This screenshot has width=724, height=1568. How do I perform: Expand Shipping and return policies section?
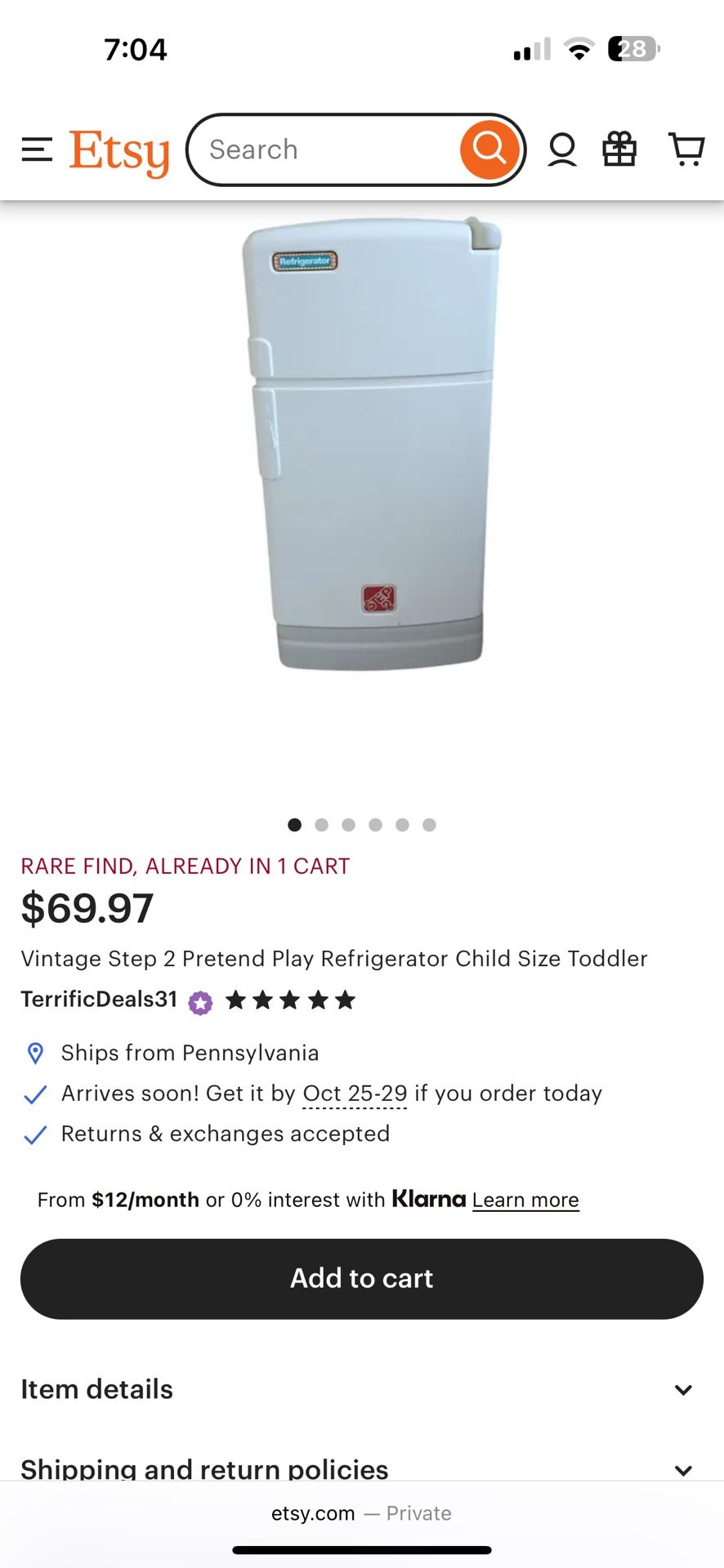point(683,1468)
